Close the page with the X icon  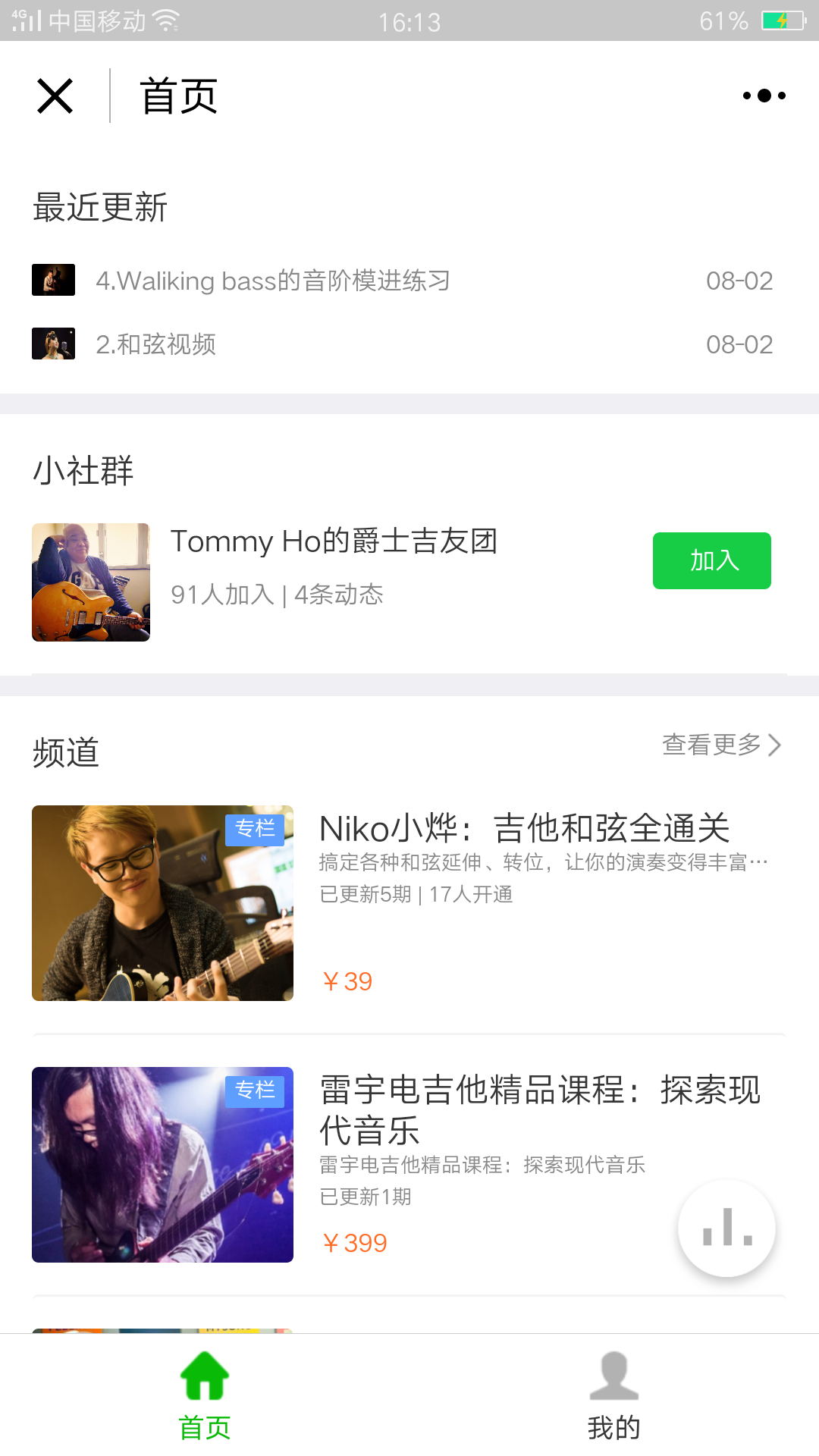coord(55,96)
